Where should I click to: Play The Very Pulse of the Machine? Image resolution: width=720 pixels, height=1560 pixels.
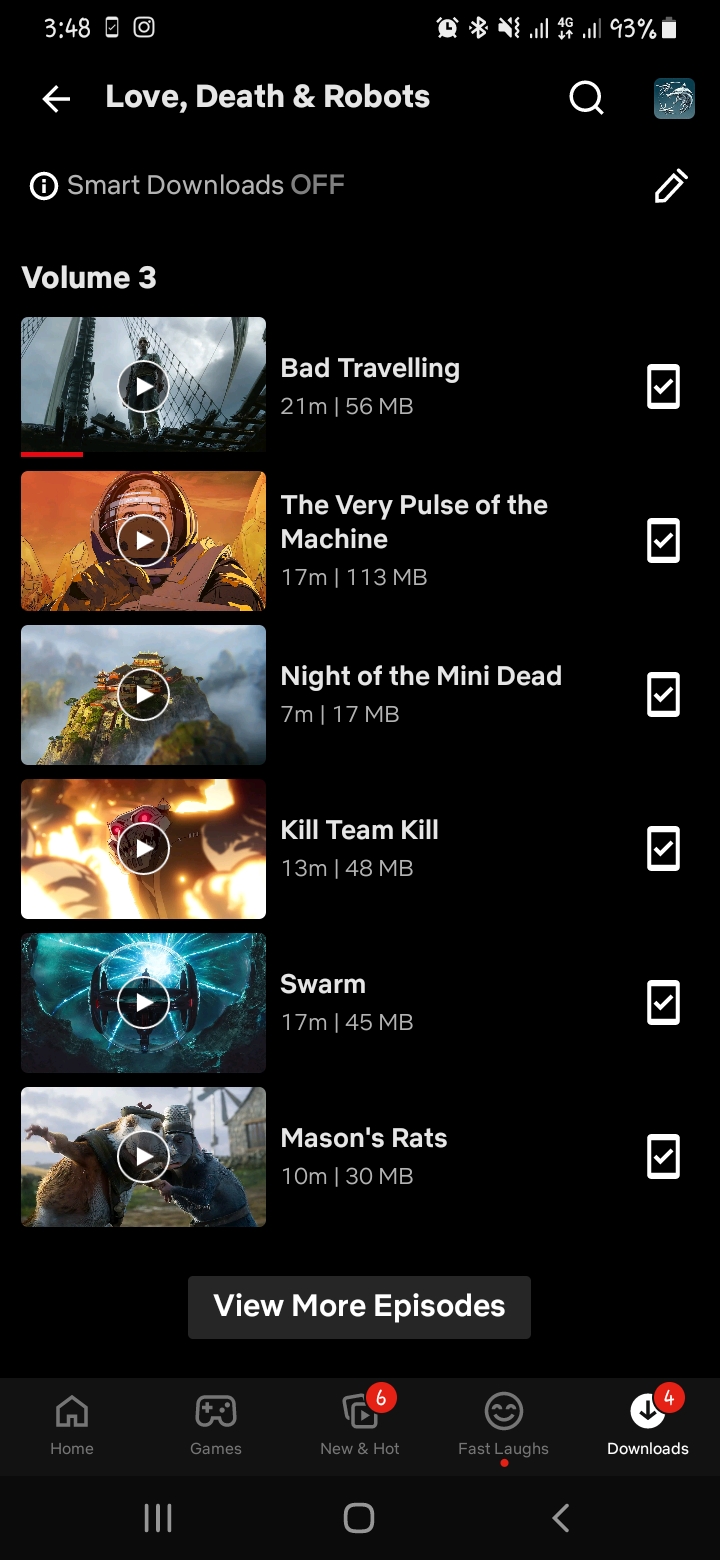coord(143,540)
